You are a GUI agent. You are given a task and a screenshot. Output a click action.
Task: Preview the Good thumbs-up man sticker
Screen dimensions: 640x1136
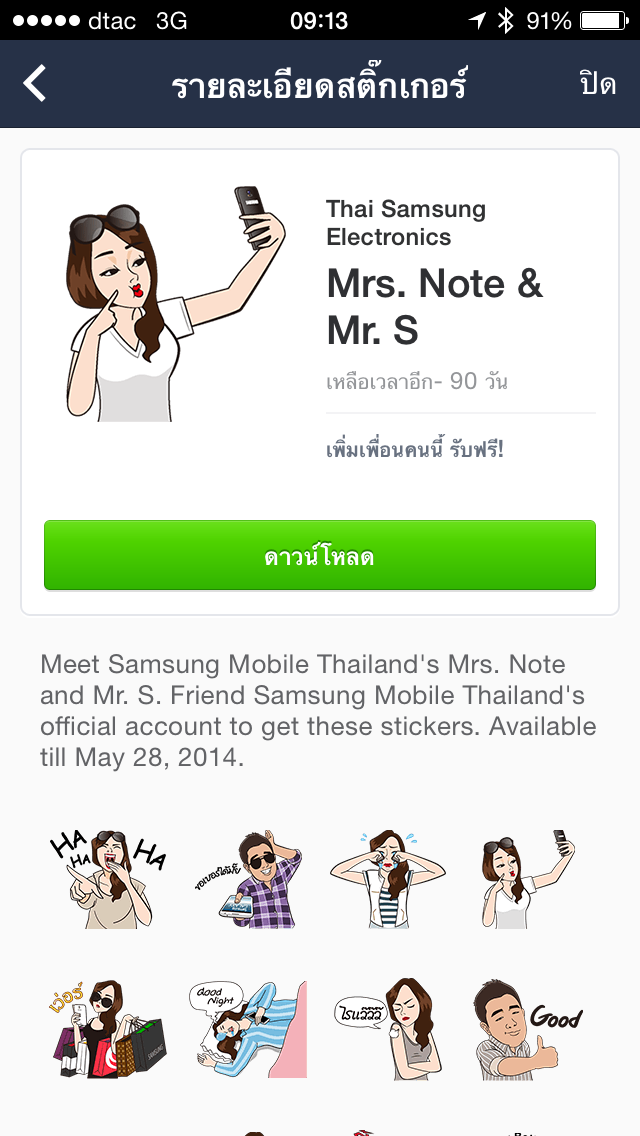(525, 1028)
